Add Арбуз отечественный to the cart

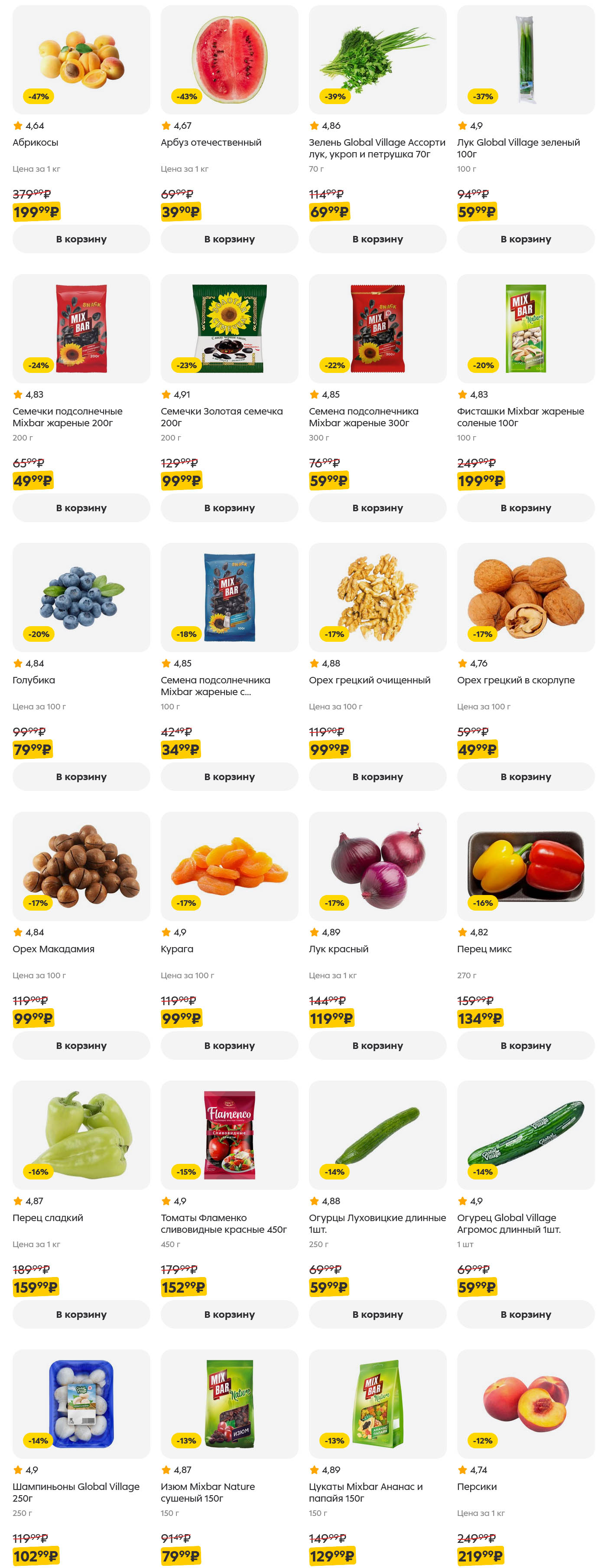click(x=229, y=239)
